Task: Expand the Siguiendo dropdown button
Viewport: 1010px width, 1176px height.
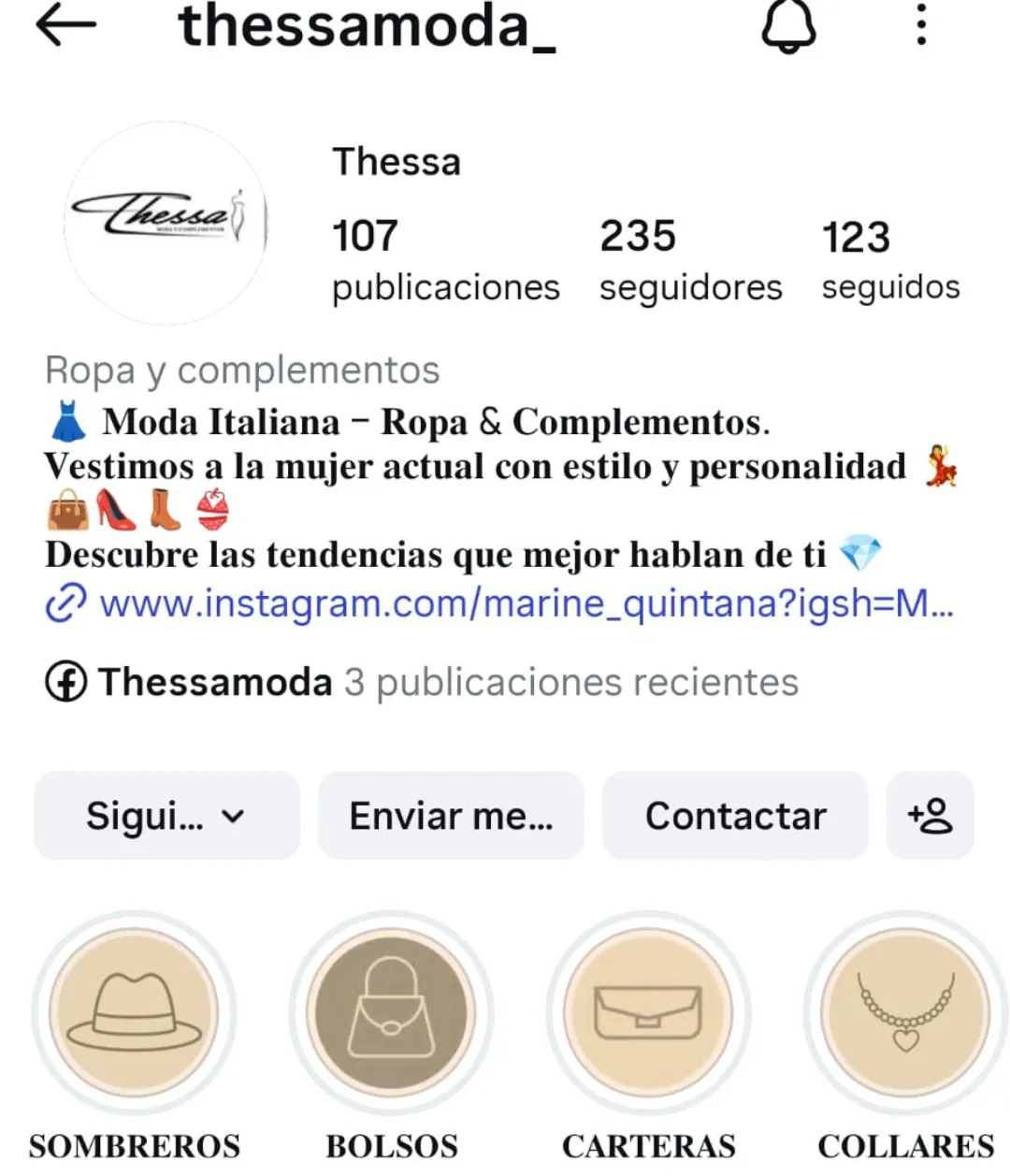Action: click(166, 816)
